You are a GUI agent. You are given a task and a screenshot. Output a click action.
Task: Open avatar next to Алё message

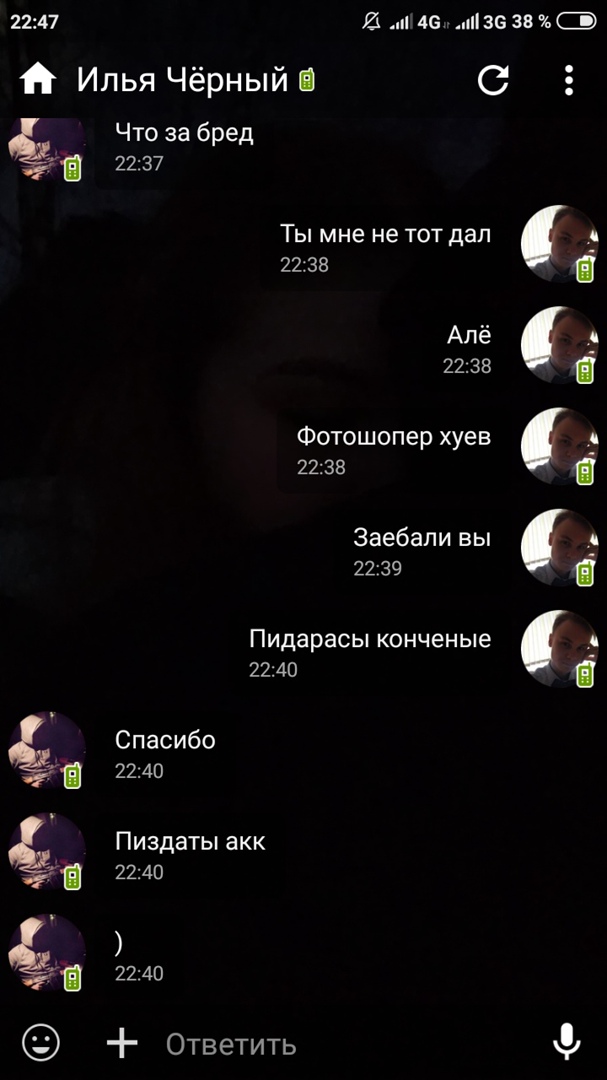[559, 345]
